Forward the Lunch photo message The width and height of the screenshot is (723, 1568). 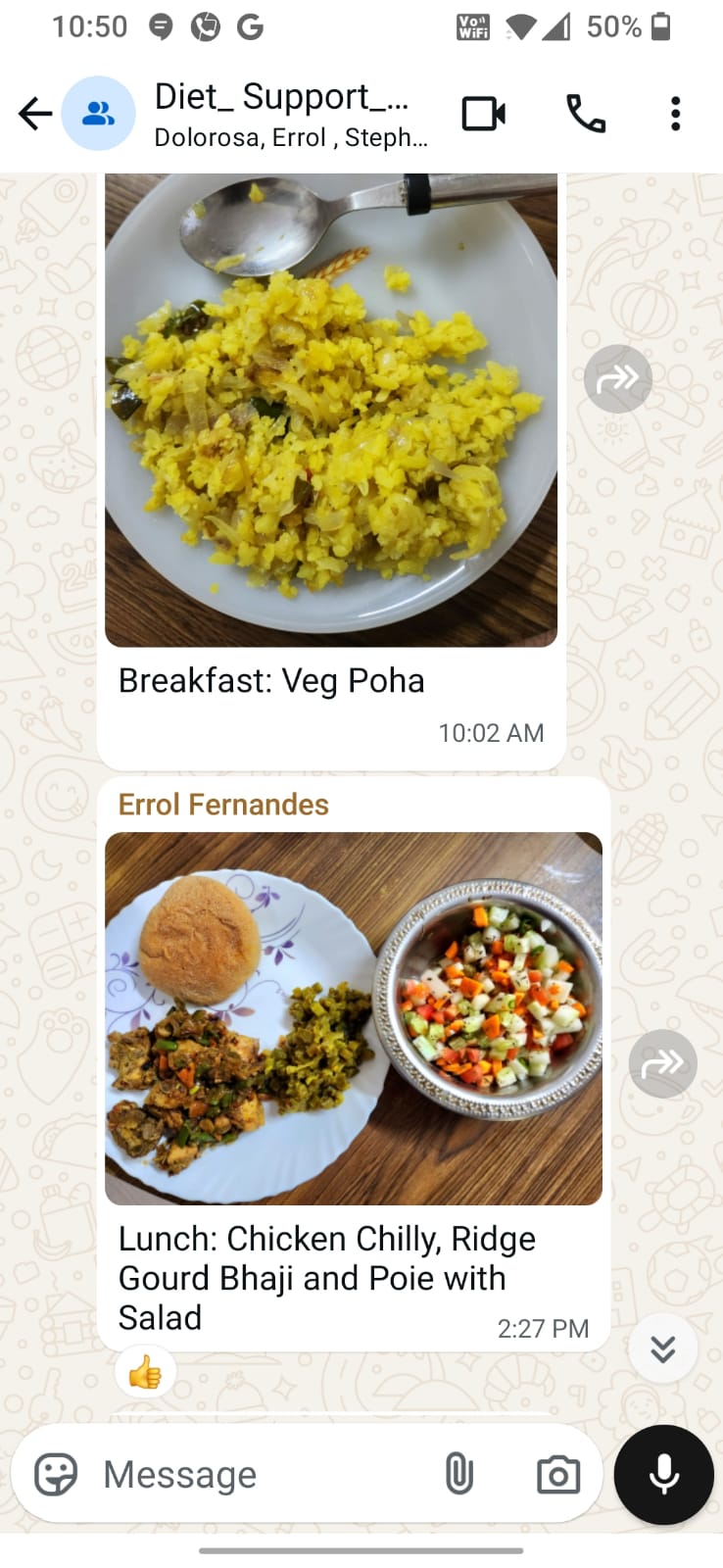(662, 1063)
